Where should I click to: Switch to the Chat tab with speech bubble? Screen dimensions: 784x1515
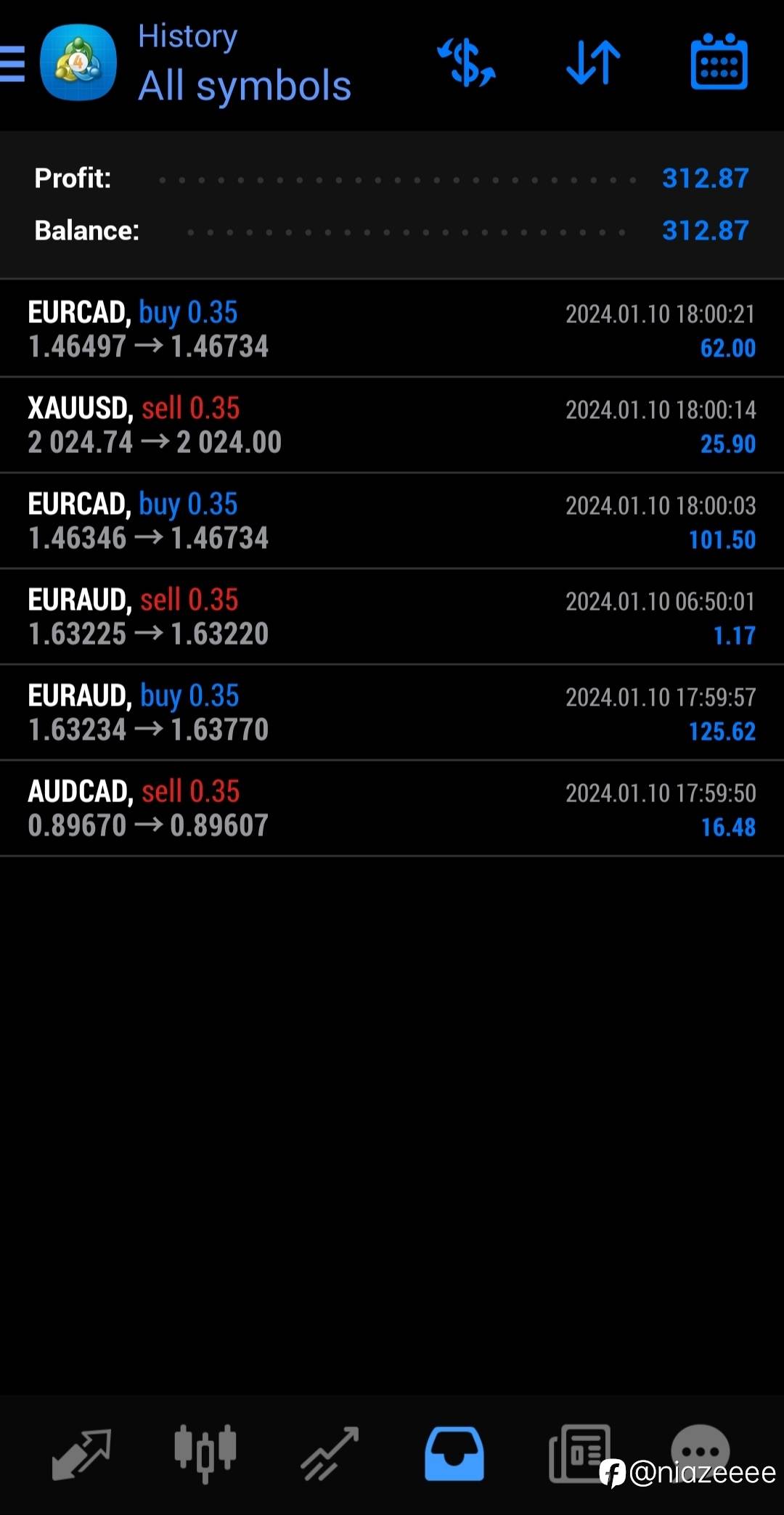(700, 1445)
